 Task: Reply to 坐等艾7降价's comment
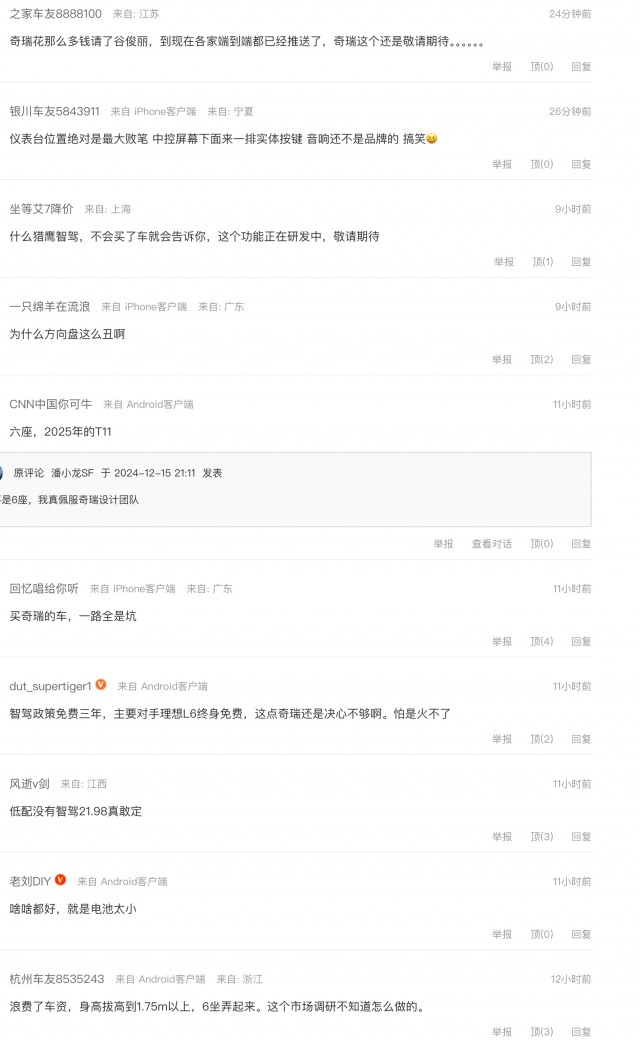[x=581, y=262]
